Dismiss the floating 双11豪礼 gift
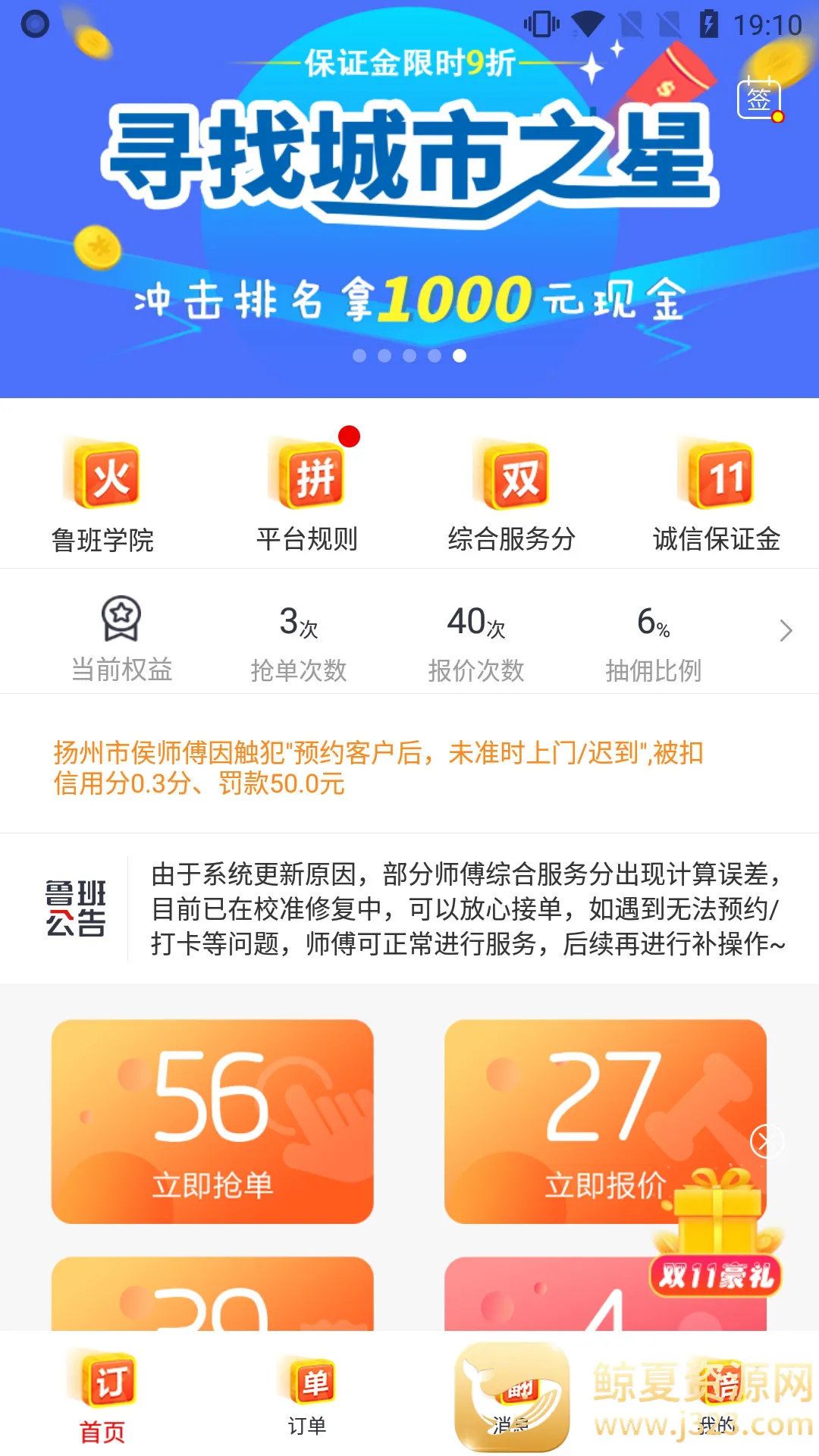The image size is (819, 1456). pos(766,1141)
